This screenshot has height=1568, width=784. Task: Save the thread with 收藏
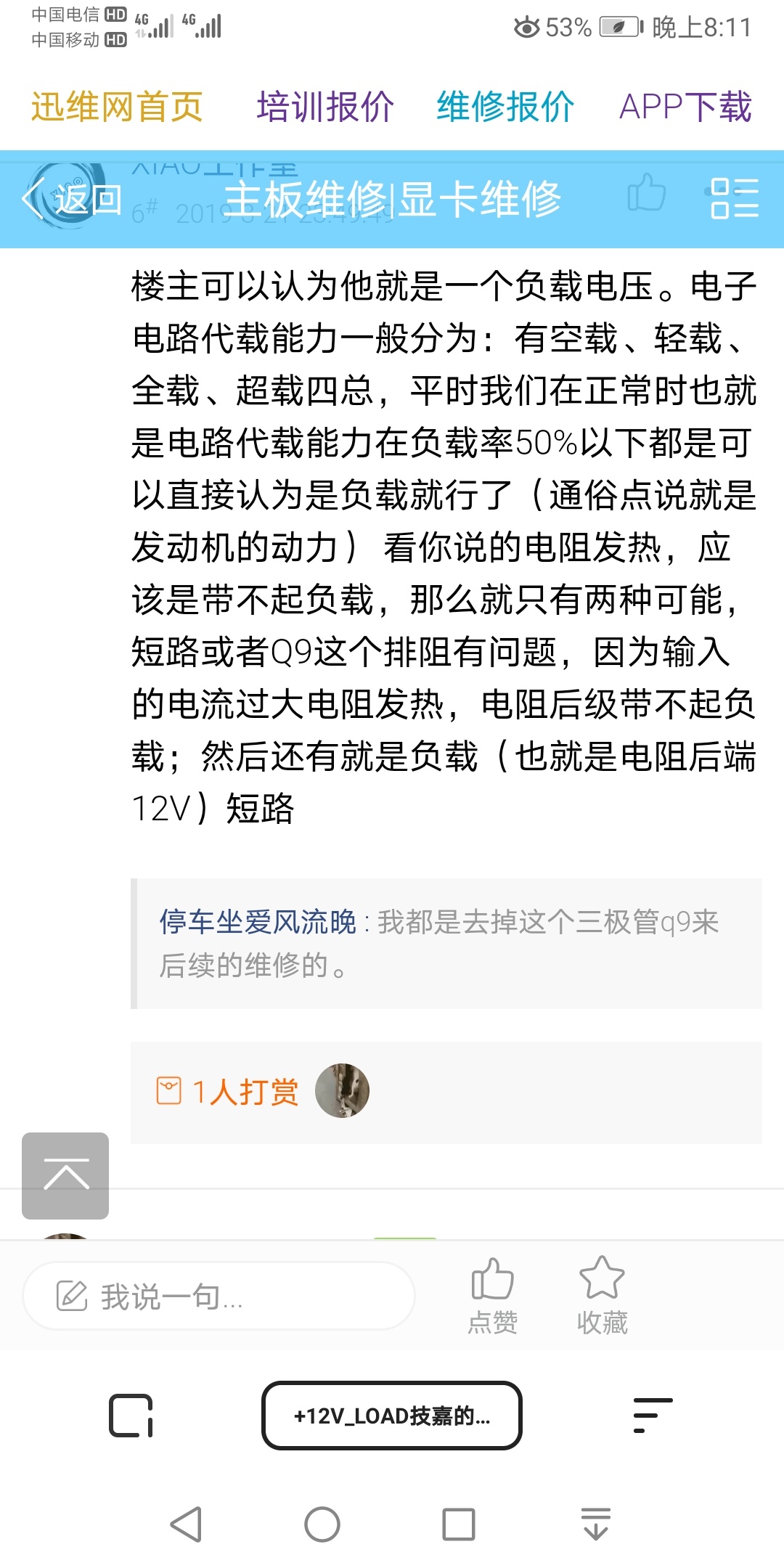tap(602, 1297)
